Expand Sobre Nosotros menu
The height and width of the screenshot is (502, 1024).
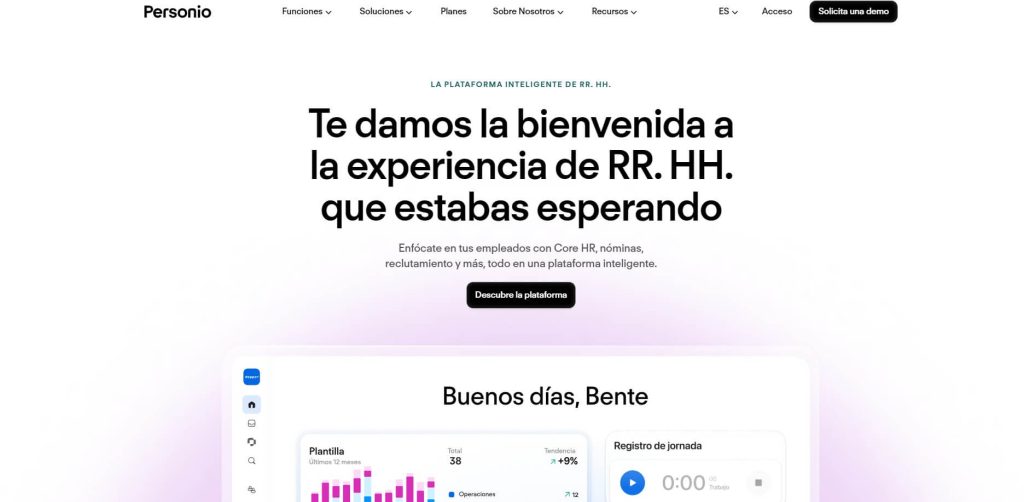(x=528, y=12)
